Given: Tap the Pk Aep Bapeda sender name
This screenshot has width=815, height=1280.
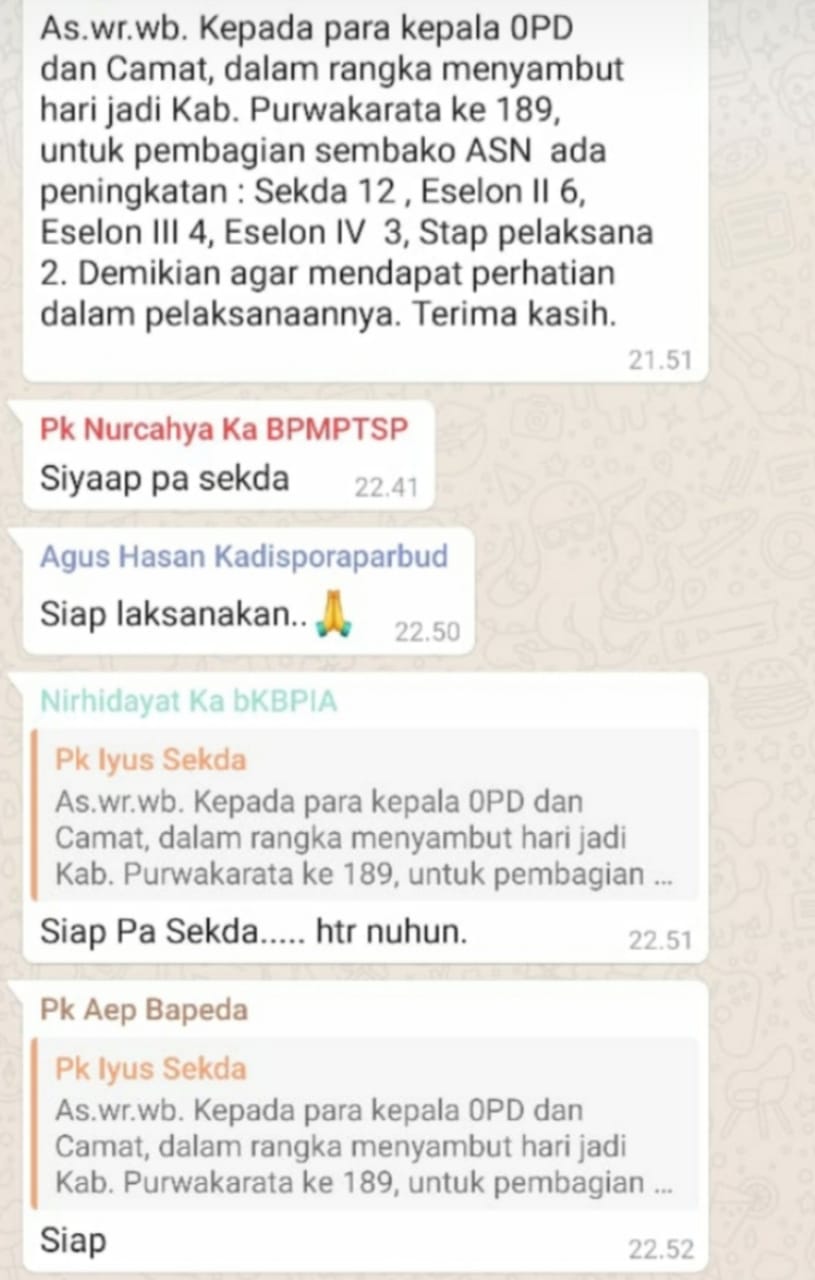Looking at the screenshot, I should (144, 1009).
